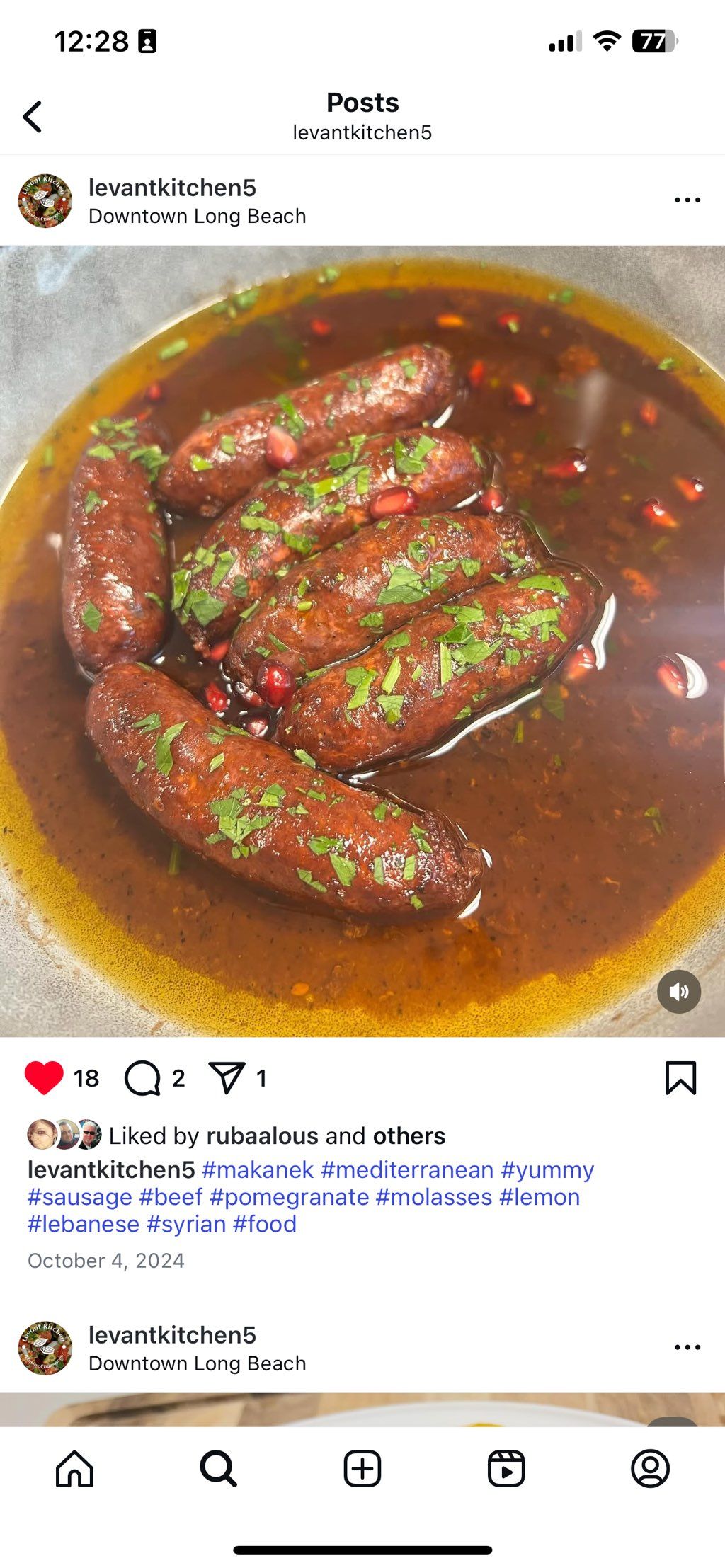Viewport: 725px width, 1568px height.
Task: Open overflow menu on the second post
Action: pyautogui.click(x=687, y=1347)
